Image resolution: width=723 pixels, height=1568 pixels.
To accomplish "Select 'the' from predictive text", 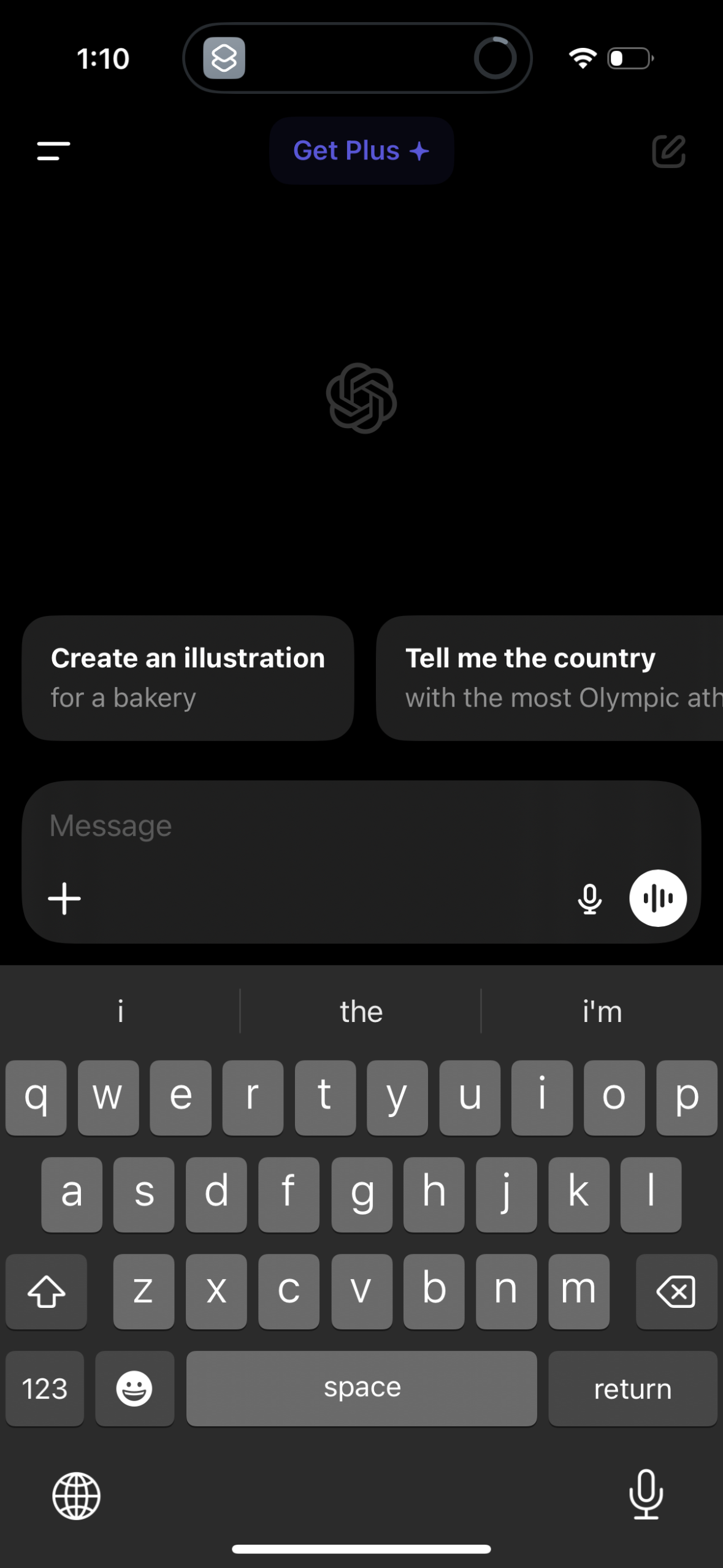I will tap(361, 1010).
